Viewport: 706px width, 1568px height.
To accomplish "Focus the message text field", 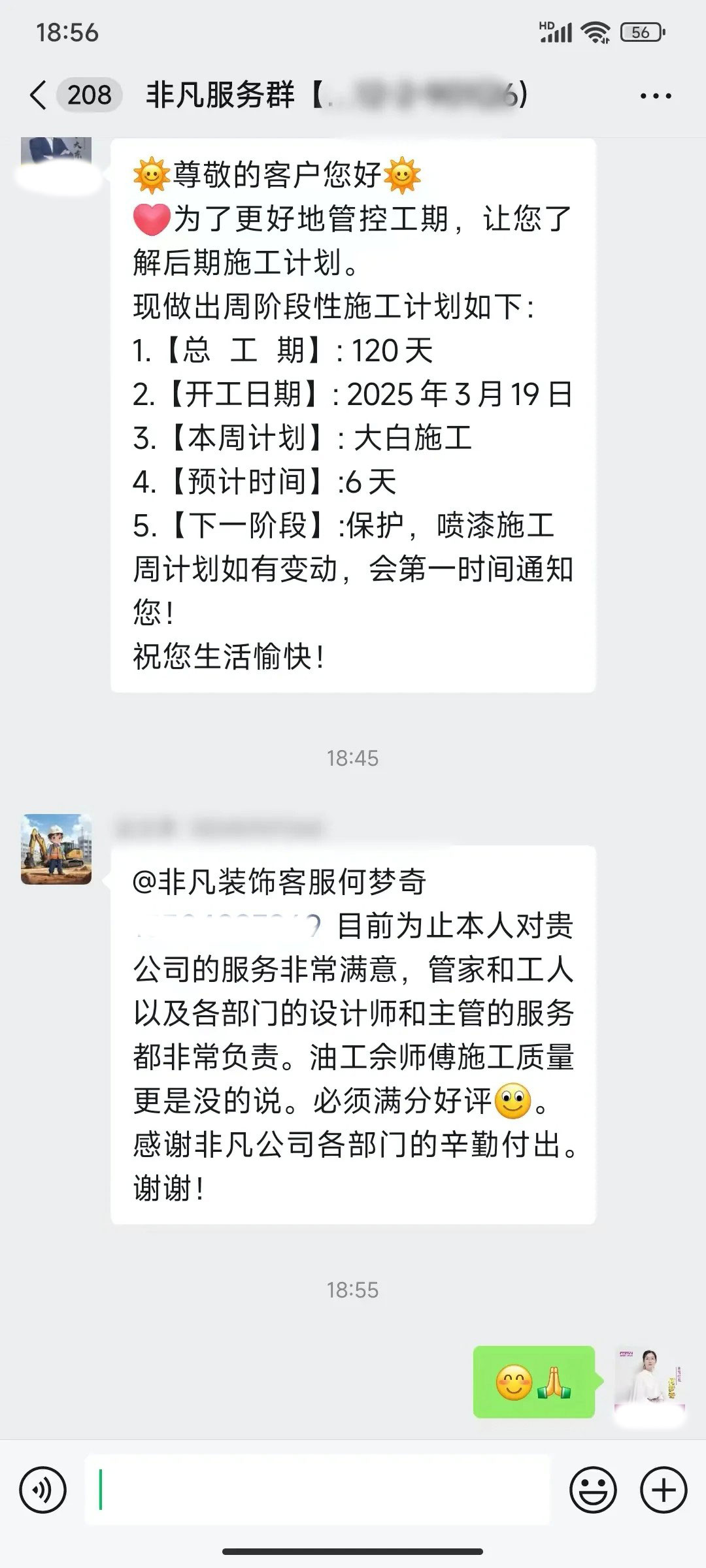I will click(x=317, y=1490).
